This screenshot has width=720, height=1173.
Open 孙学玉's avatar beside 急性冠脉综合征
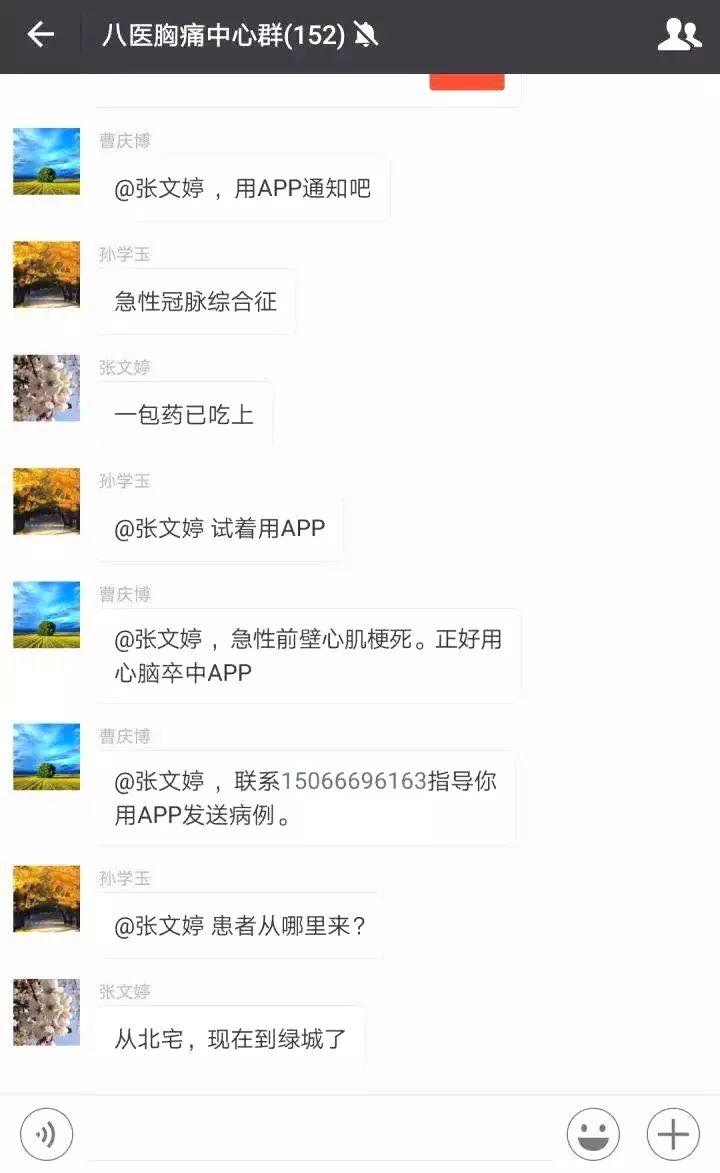[46, 275]
